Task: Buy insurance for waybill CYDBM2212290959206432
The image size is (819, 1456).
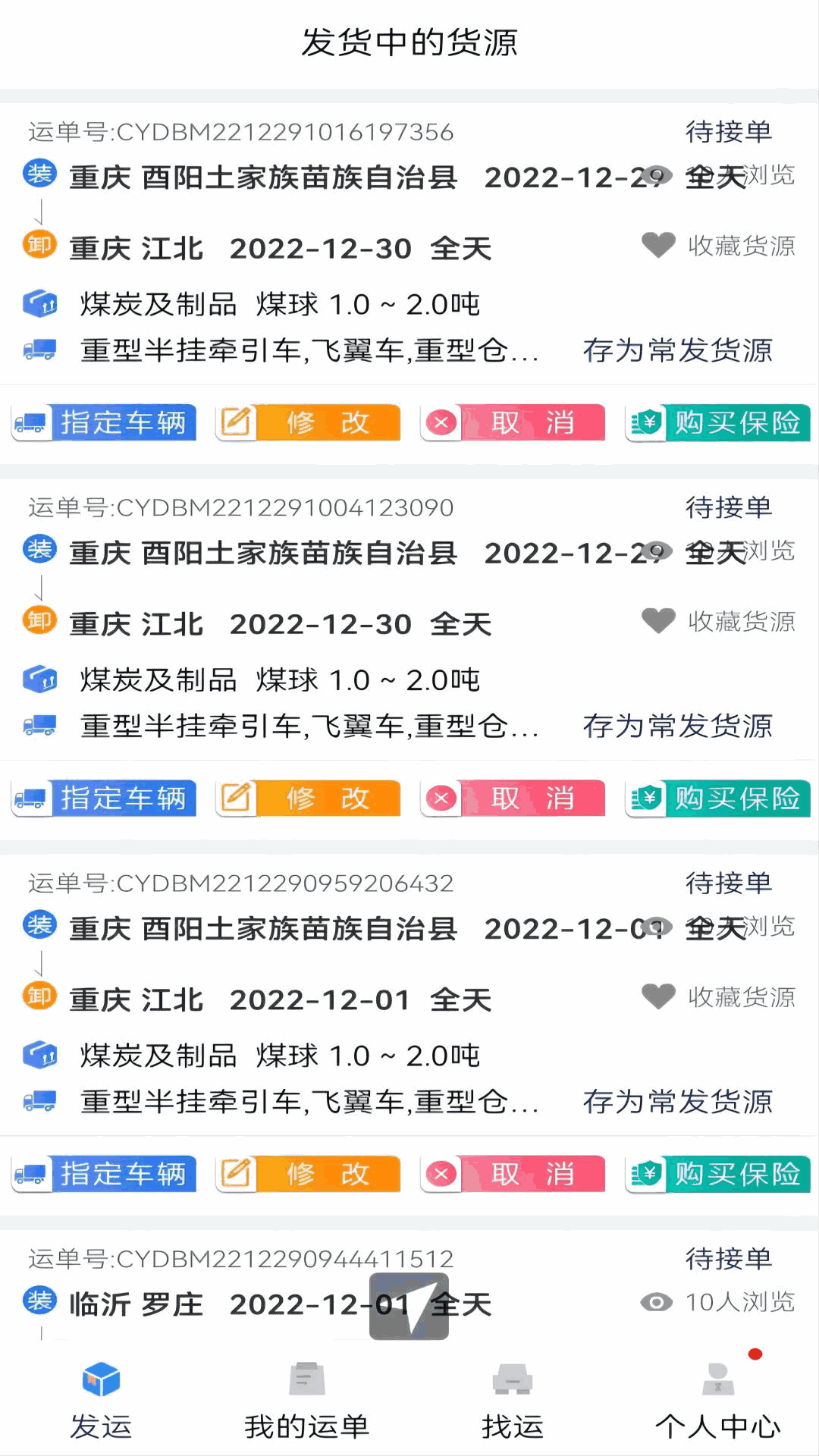Action: point(717,1174)
